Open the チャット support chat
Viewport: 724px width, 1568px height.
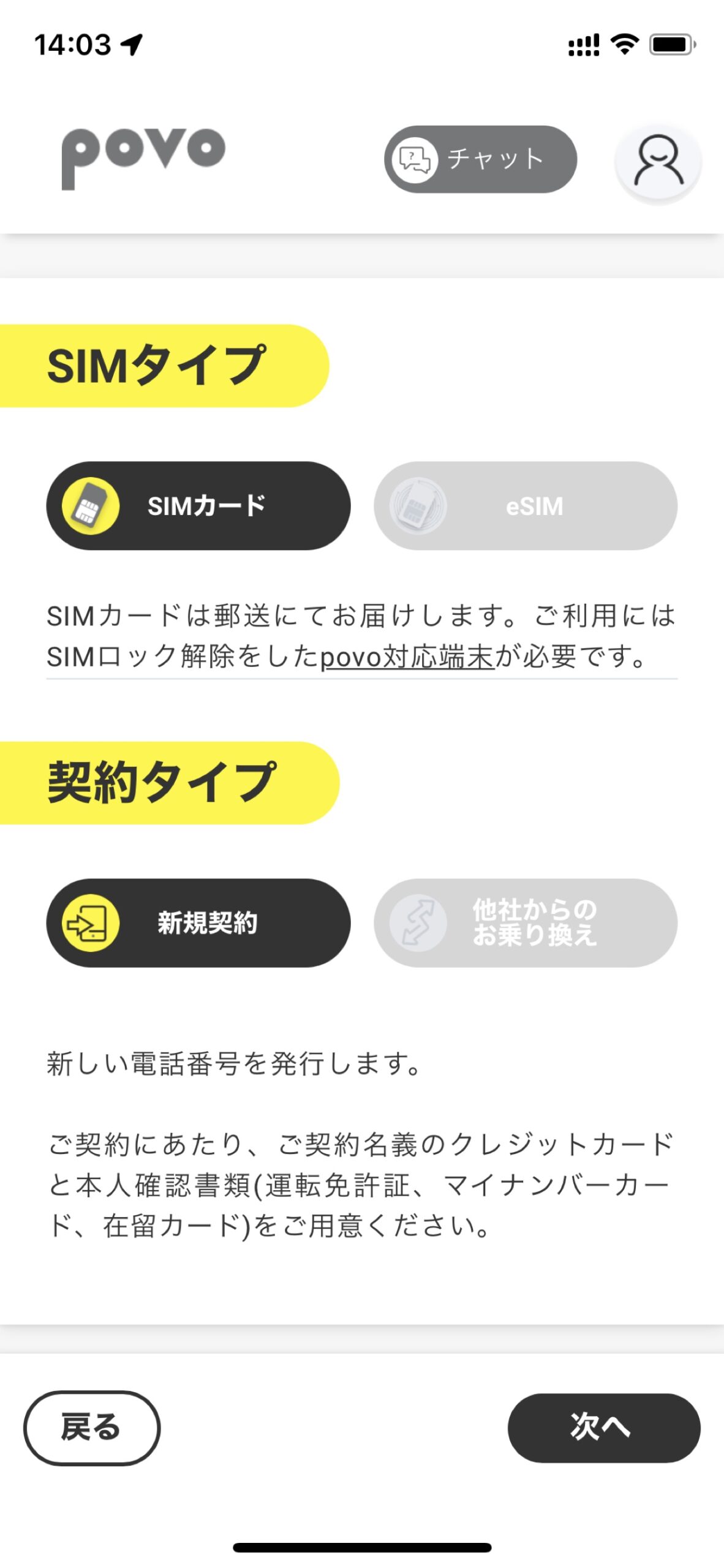point(480,159)
